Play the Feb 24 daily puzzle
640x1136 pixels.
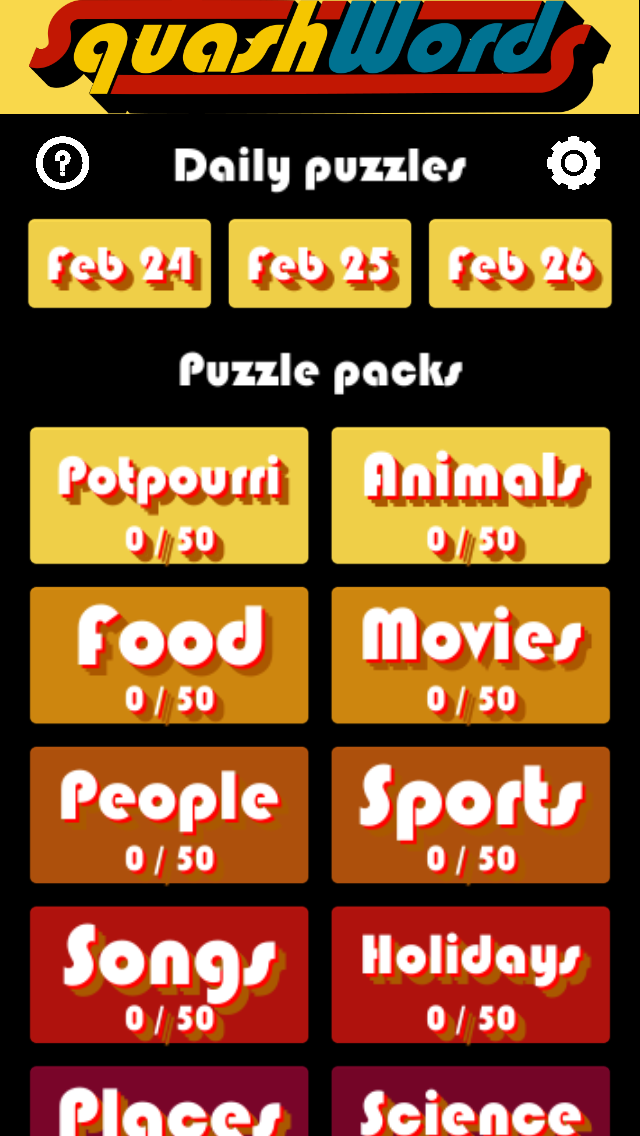[x=120, y=264]
